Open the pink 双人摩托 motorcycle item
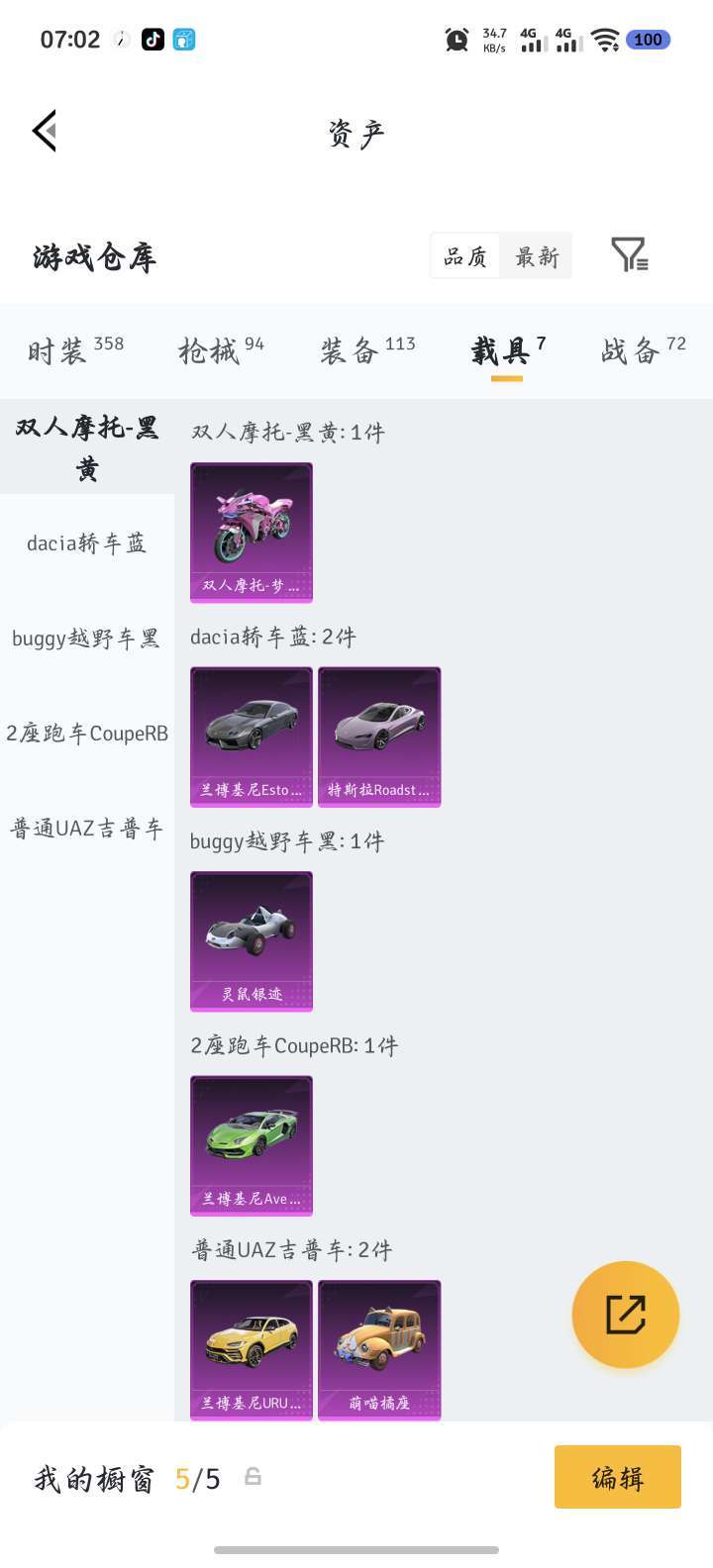 click(x=252, y=532)
